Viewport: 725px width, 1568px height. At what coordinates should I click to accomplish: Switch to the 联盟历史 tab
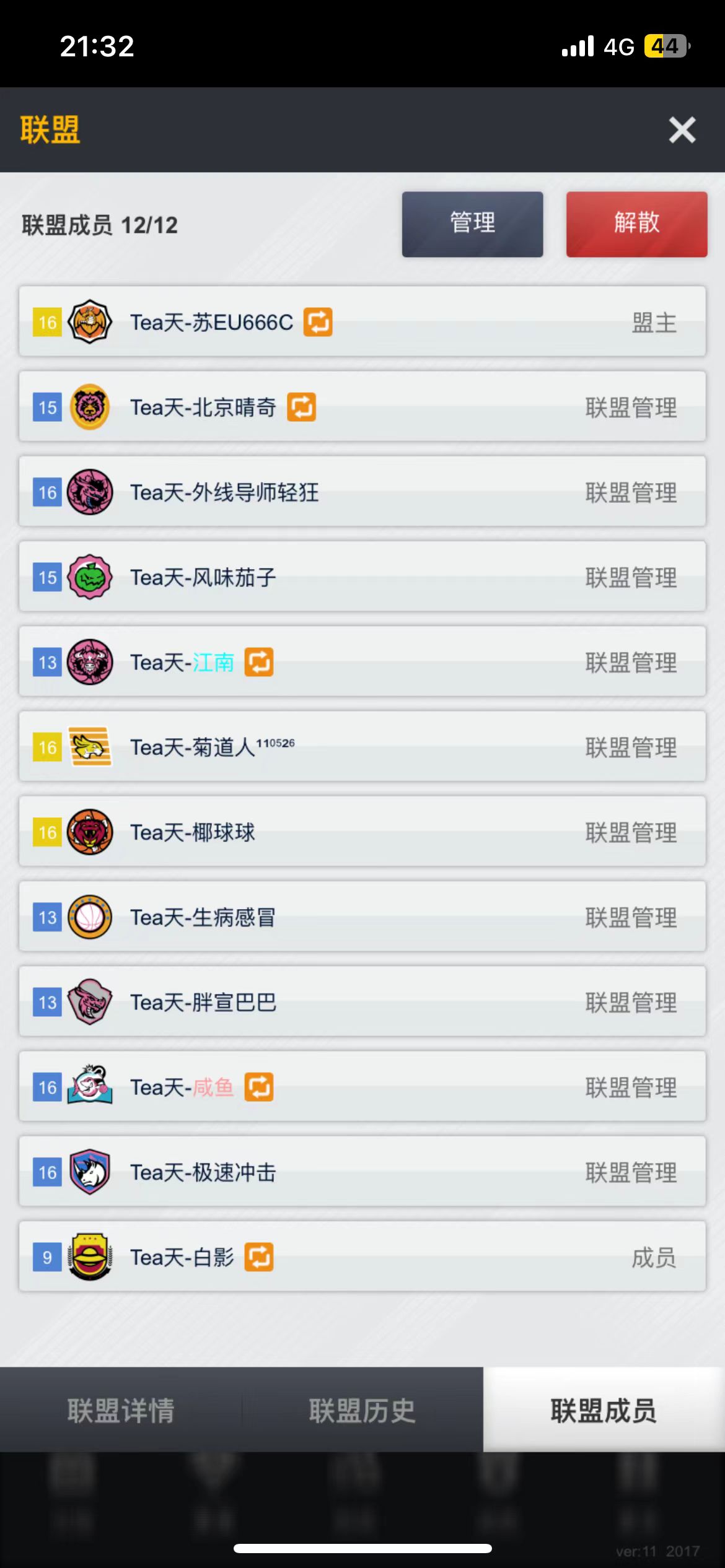(x=362, y=1410)
